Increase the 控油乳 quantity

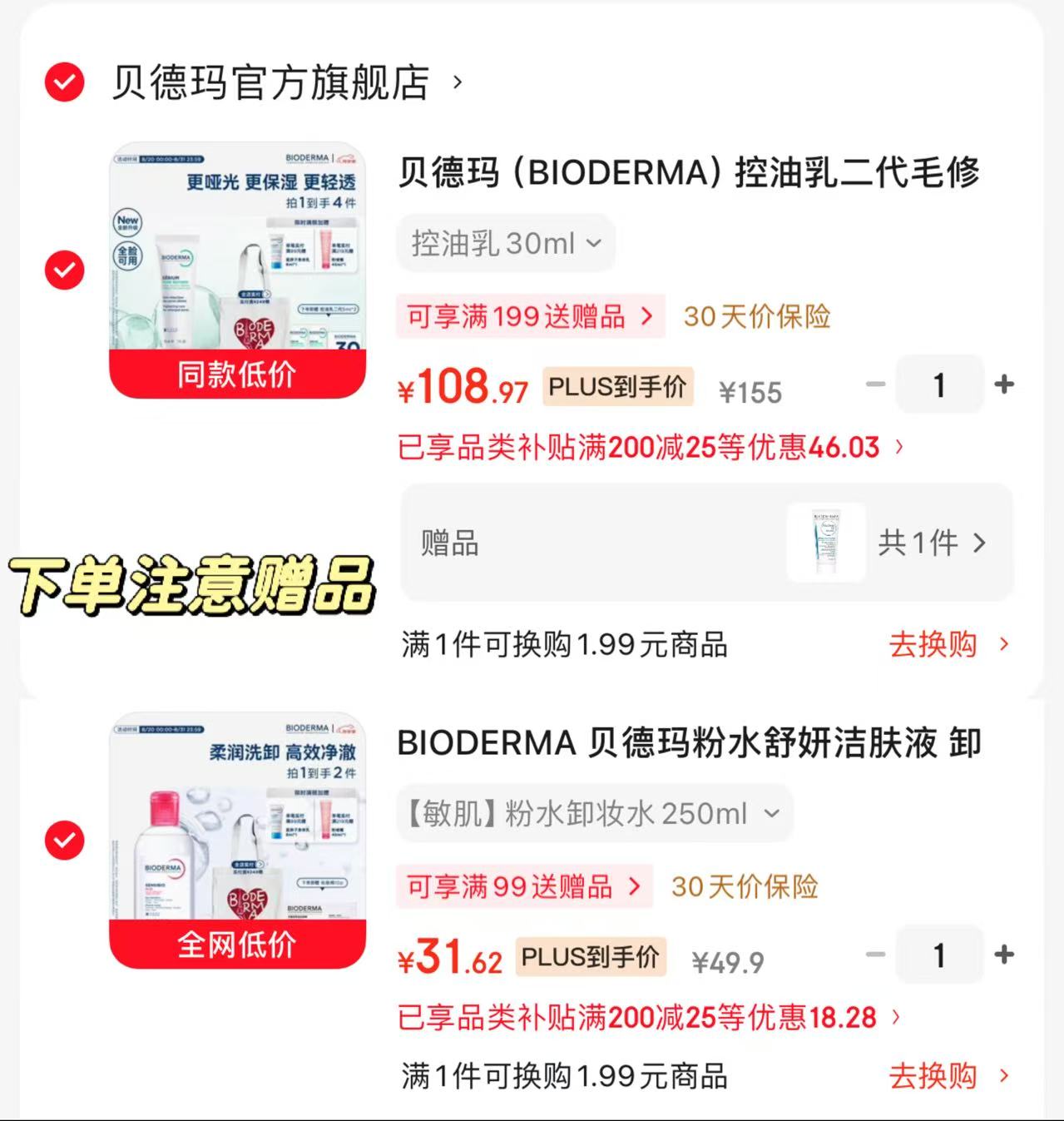pos(1004,384)
